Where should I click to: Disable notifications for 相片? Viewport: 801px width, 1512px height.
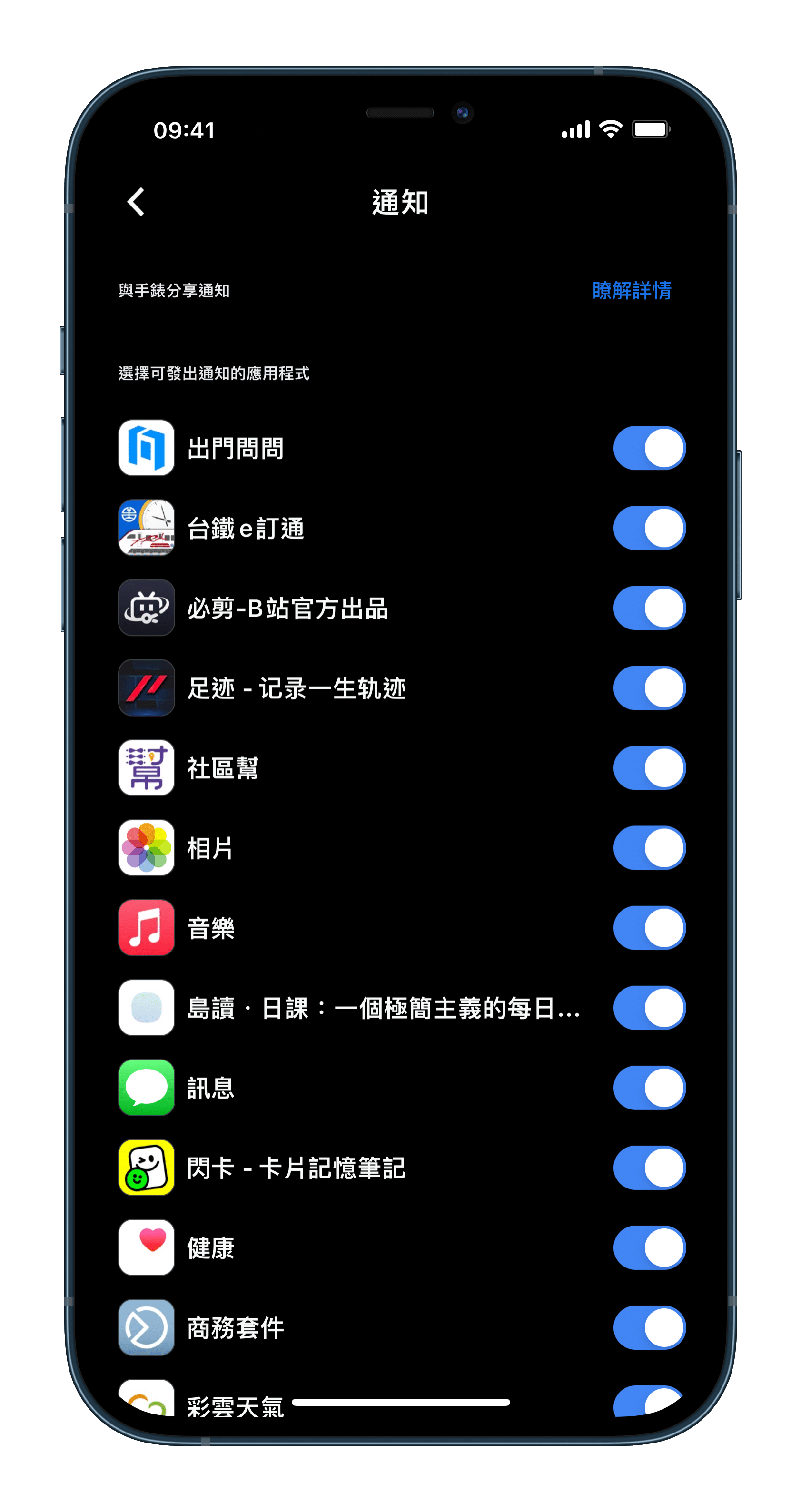click(x=649, y=848)
